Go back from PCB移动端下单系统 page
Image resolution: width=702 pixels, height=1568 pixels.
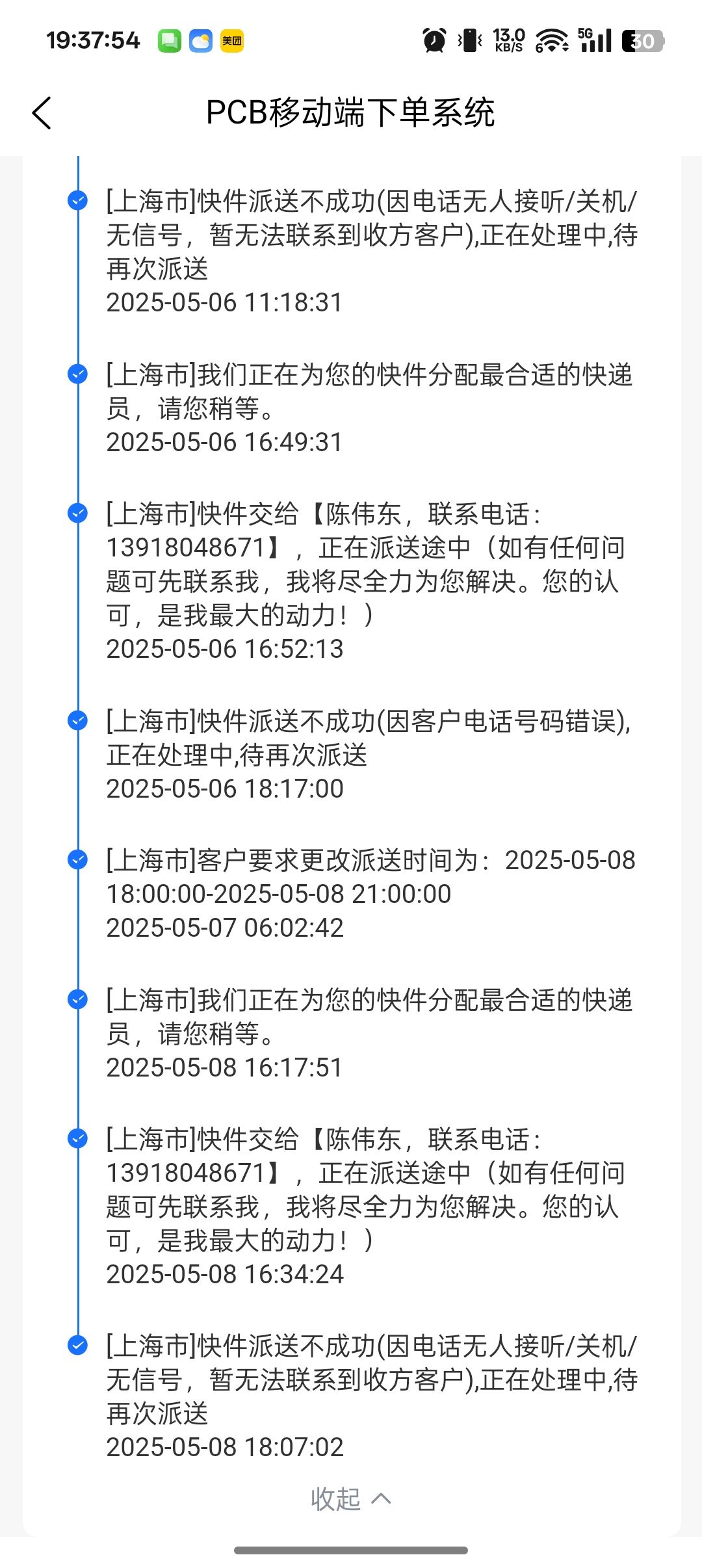[42, 113]
